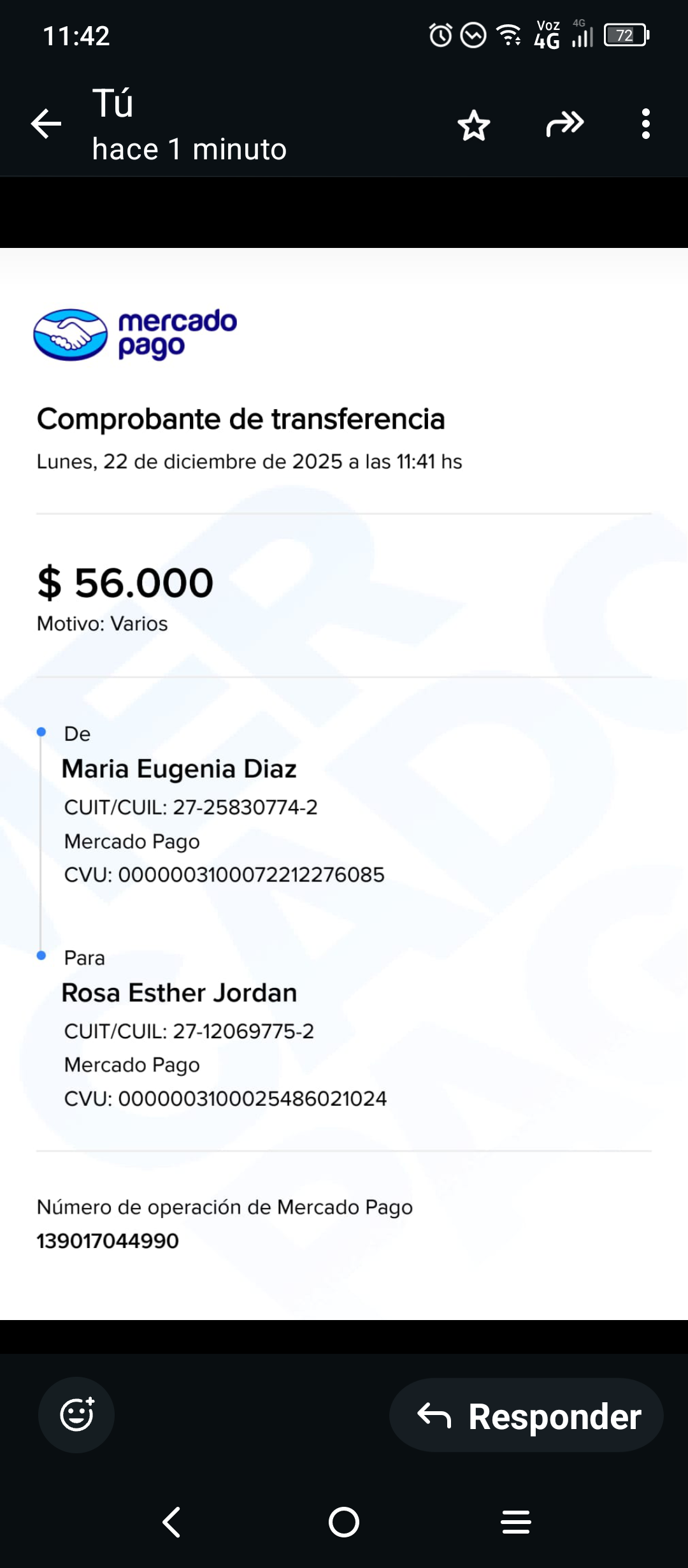Go back from the image viewer
The image size is (688, 1568).
tap(46, 124)
